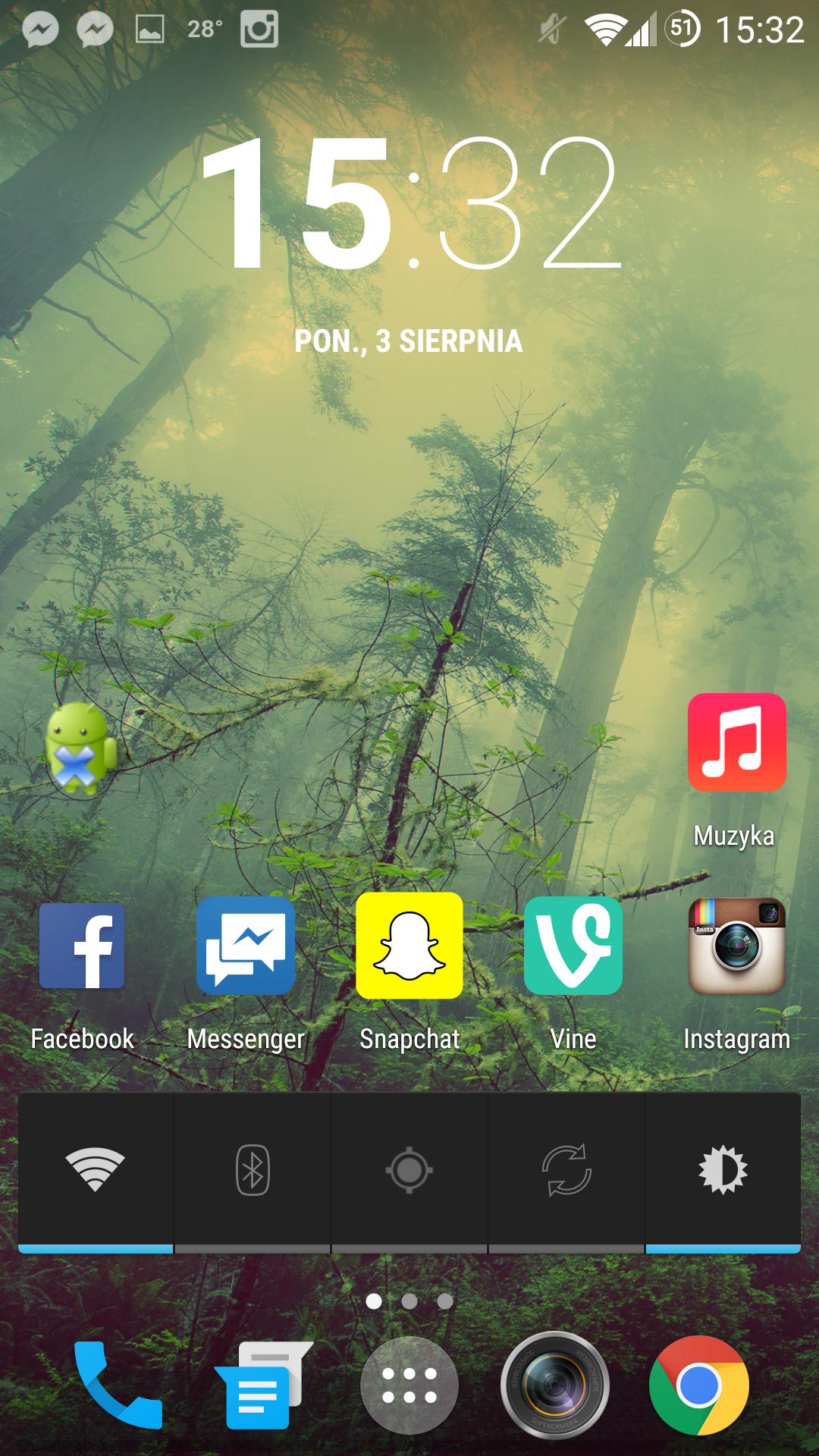Launch the camera app in dock
The image size is (819, 1456).
[555, 1385]
